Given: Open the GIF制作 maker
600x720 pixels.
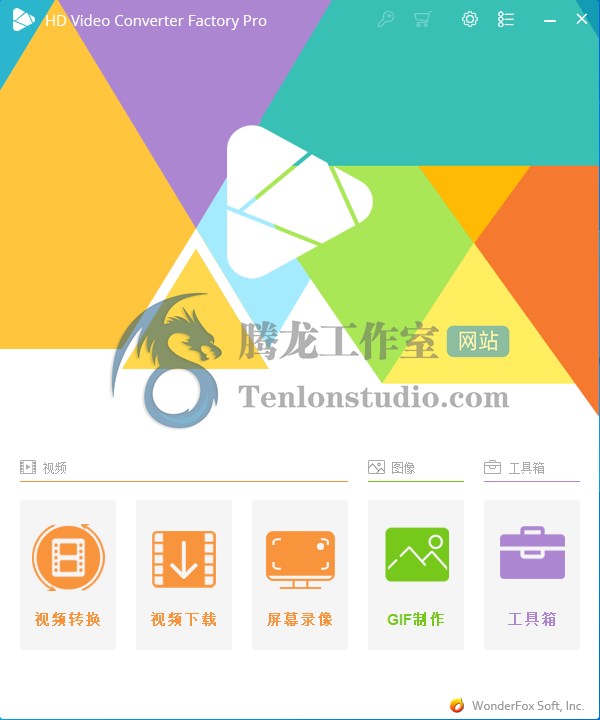Looking at the screenshot, I should coord(416,574).
